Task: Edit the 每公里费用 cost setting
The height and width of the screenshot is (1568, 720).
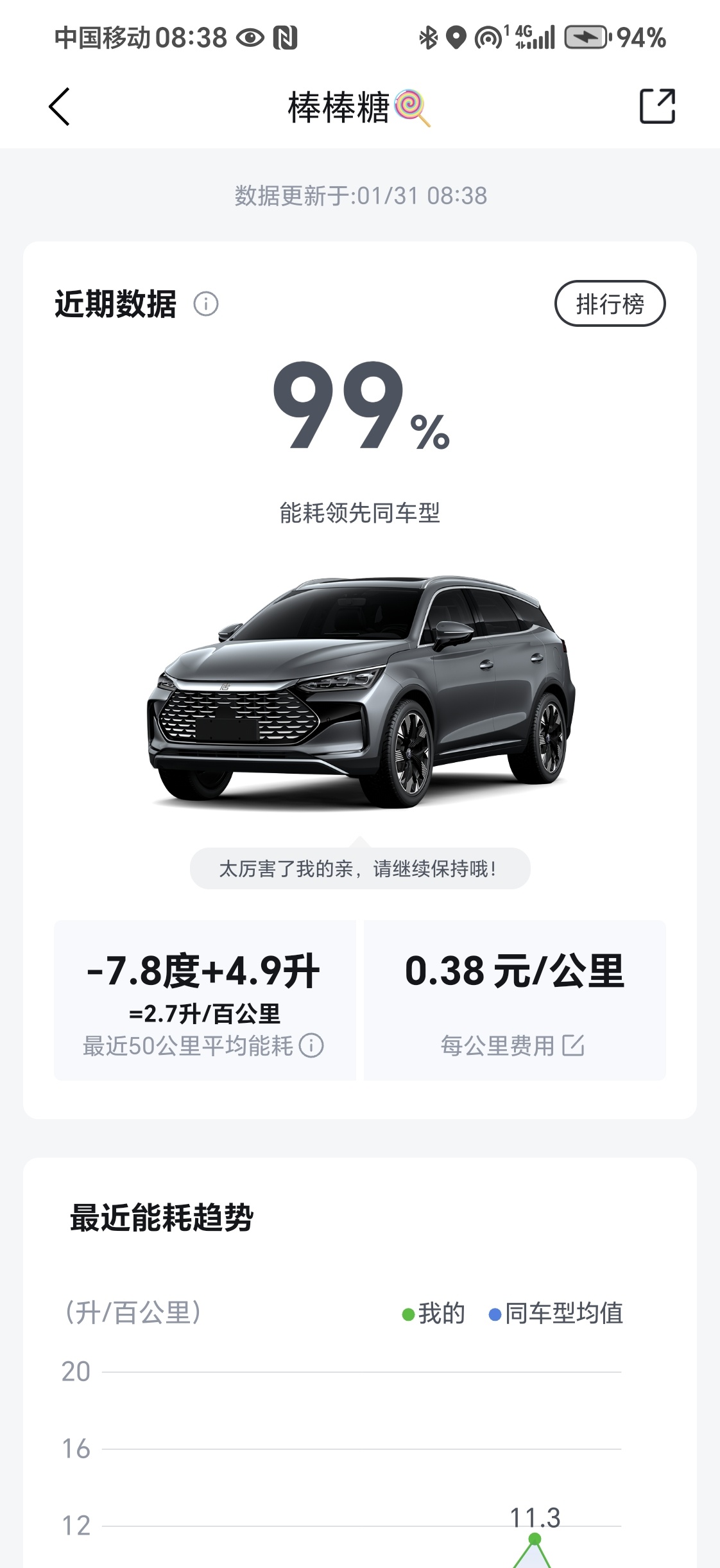Action: [x=573, y=1045]
